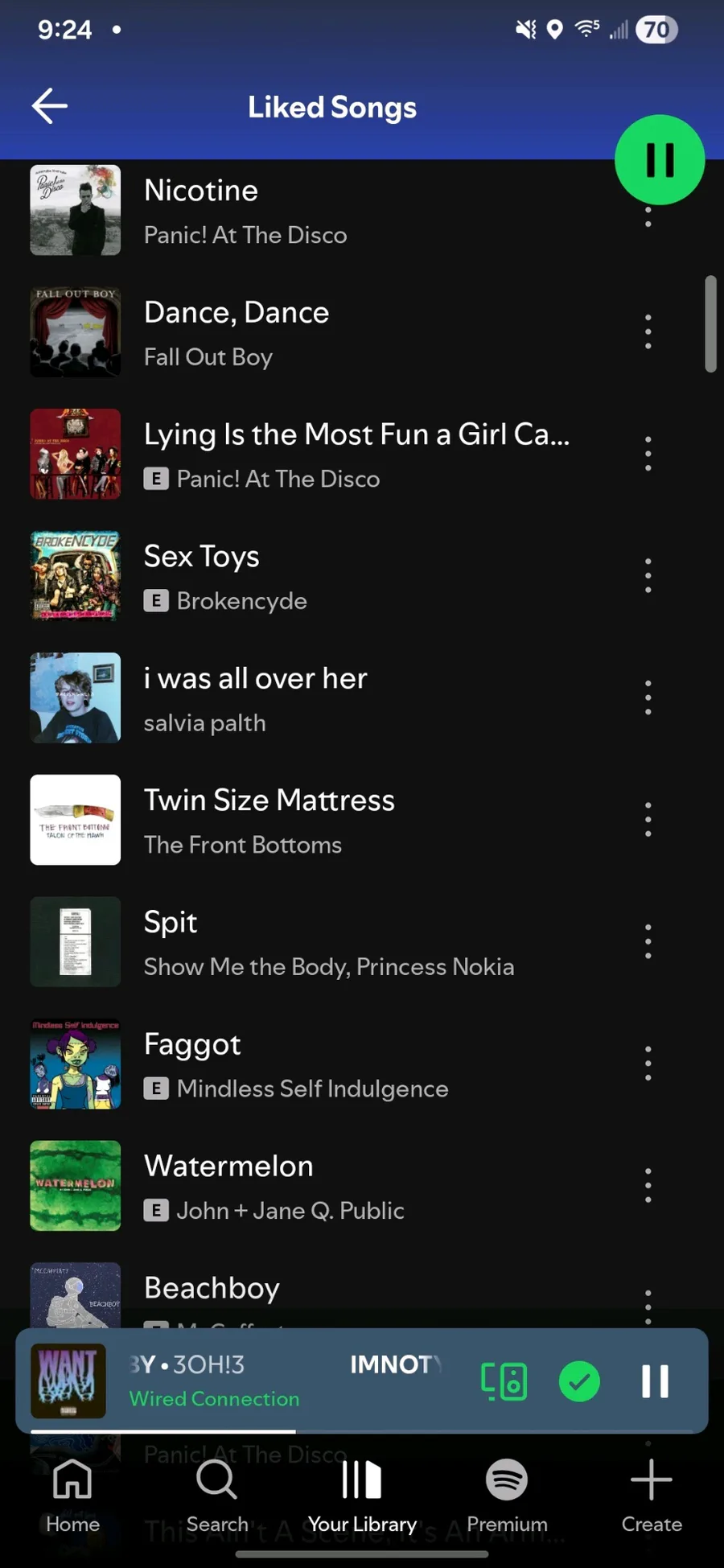Image resolution: width=724 pixels, height=1568 pixels.
Task: Switch to the Search tab
Action: pos(217,1495)
